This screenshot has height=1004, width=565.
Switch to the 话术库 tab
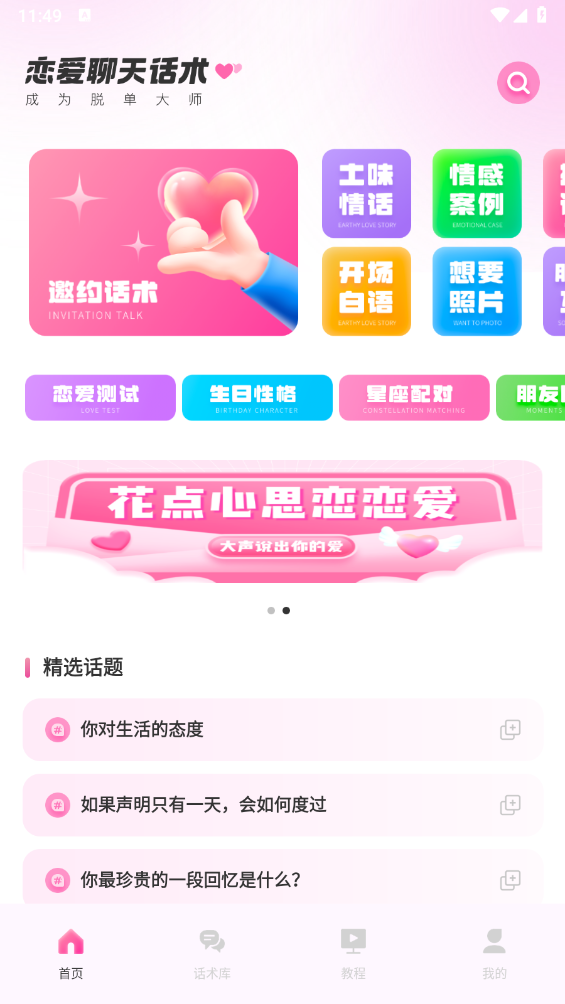click(212, 954)
